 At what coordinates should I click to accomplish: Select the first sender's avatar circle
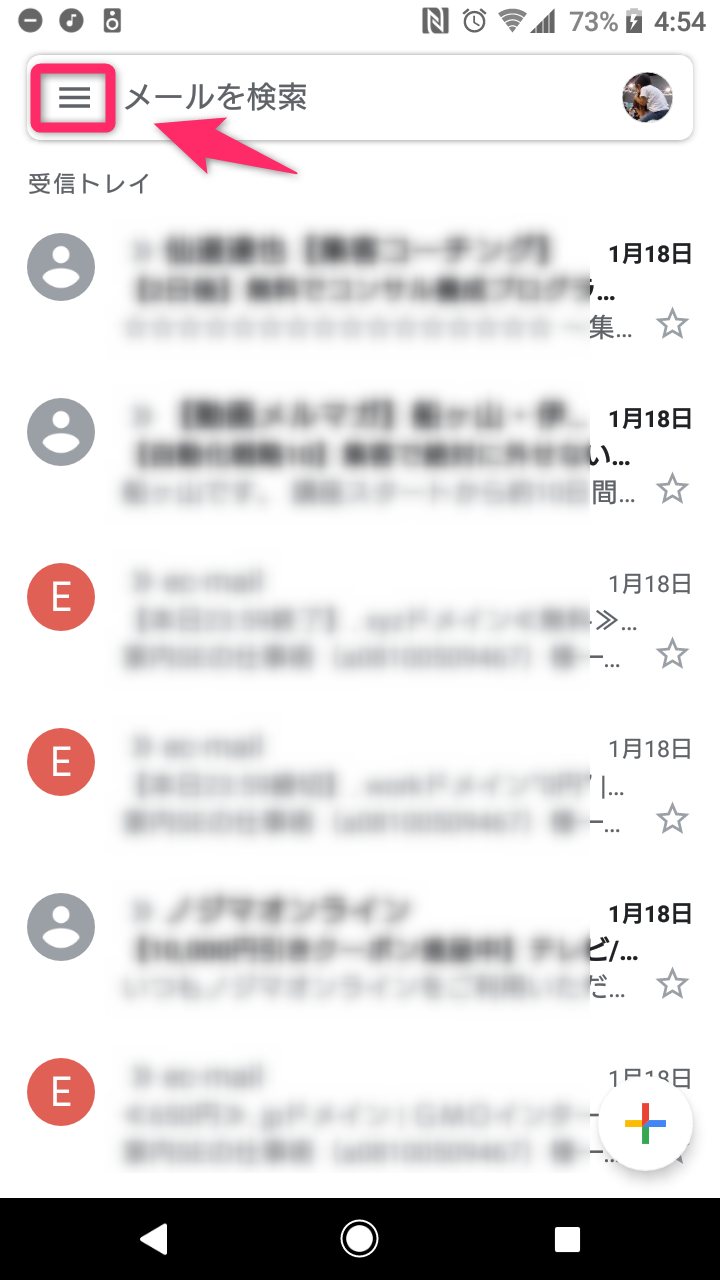point(61,267)
